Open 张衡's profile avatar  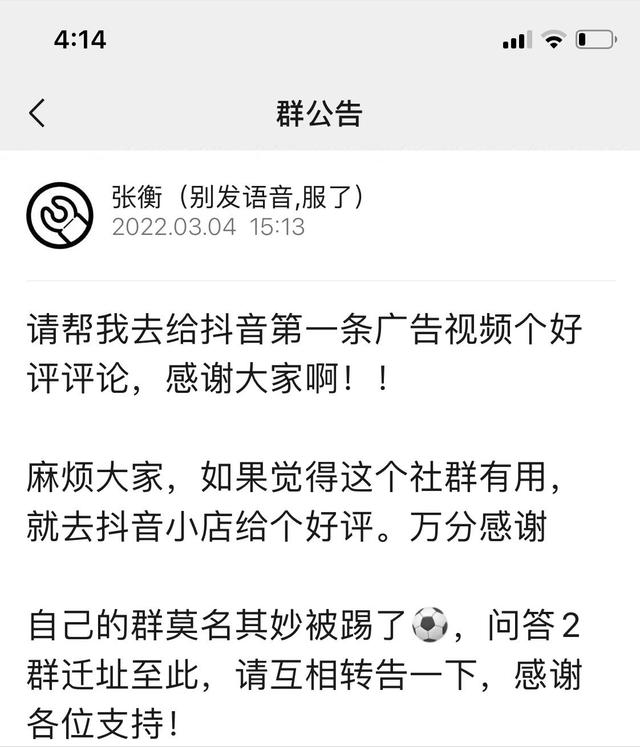click(x=60, y=215)
